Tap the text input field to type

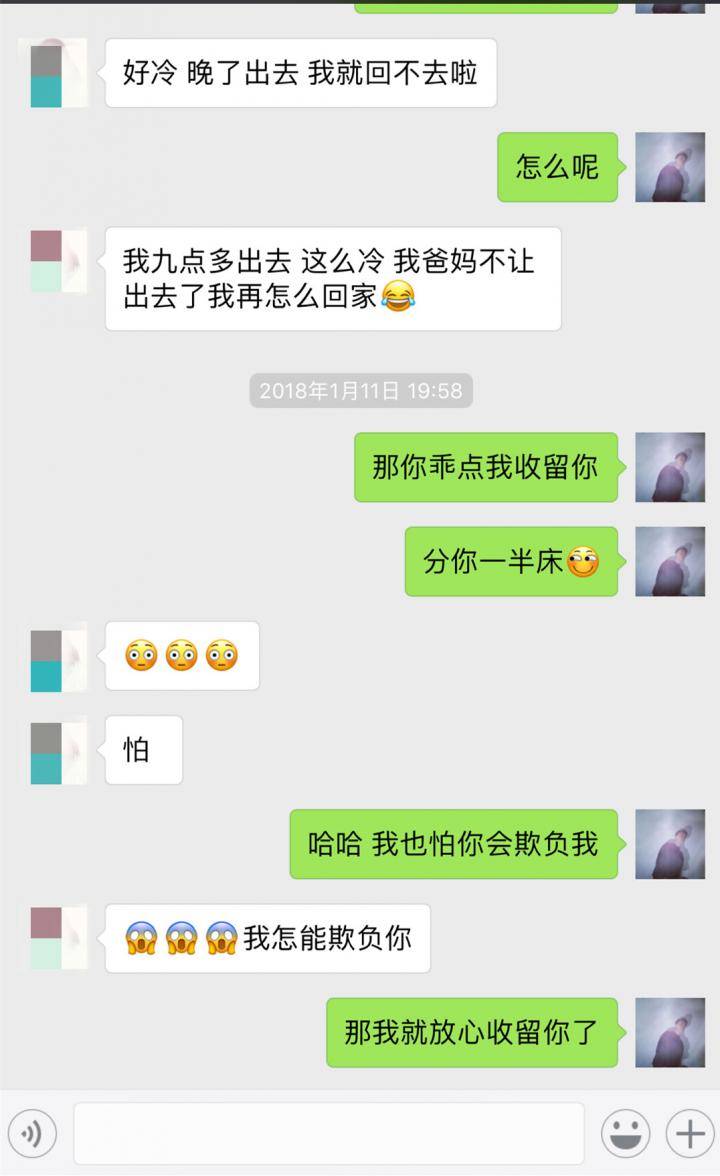coord(330,1135)
